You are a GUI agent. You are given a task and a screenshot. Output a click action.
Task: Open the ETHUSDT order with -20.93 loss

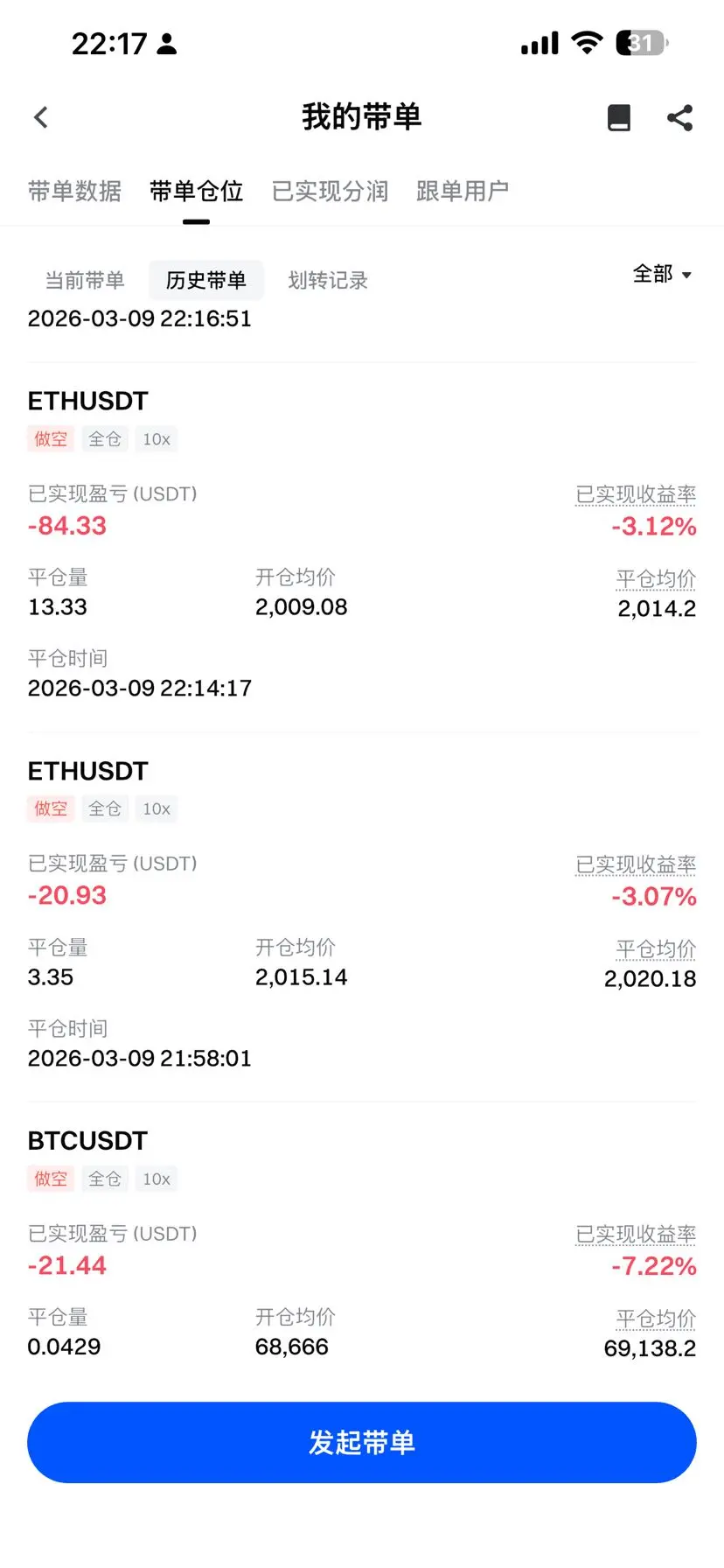click(87, 771)
